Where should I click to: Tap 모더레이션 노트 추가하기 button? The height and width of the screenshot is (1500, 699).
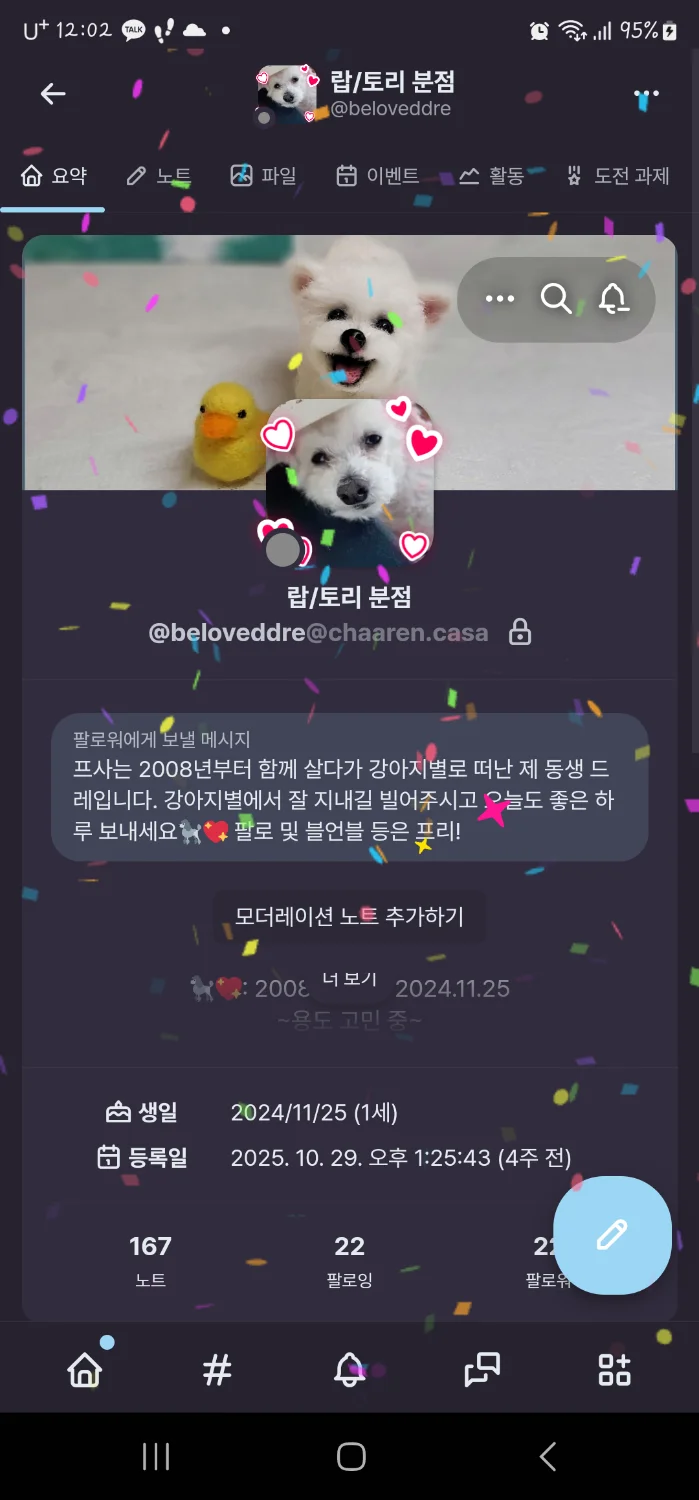point(349,916)
